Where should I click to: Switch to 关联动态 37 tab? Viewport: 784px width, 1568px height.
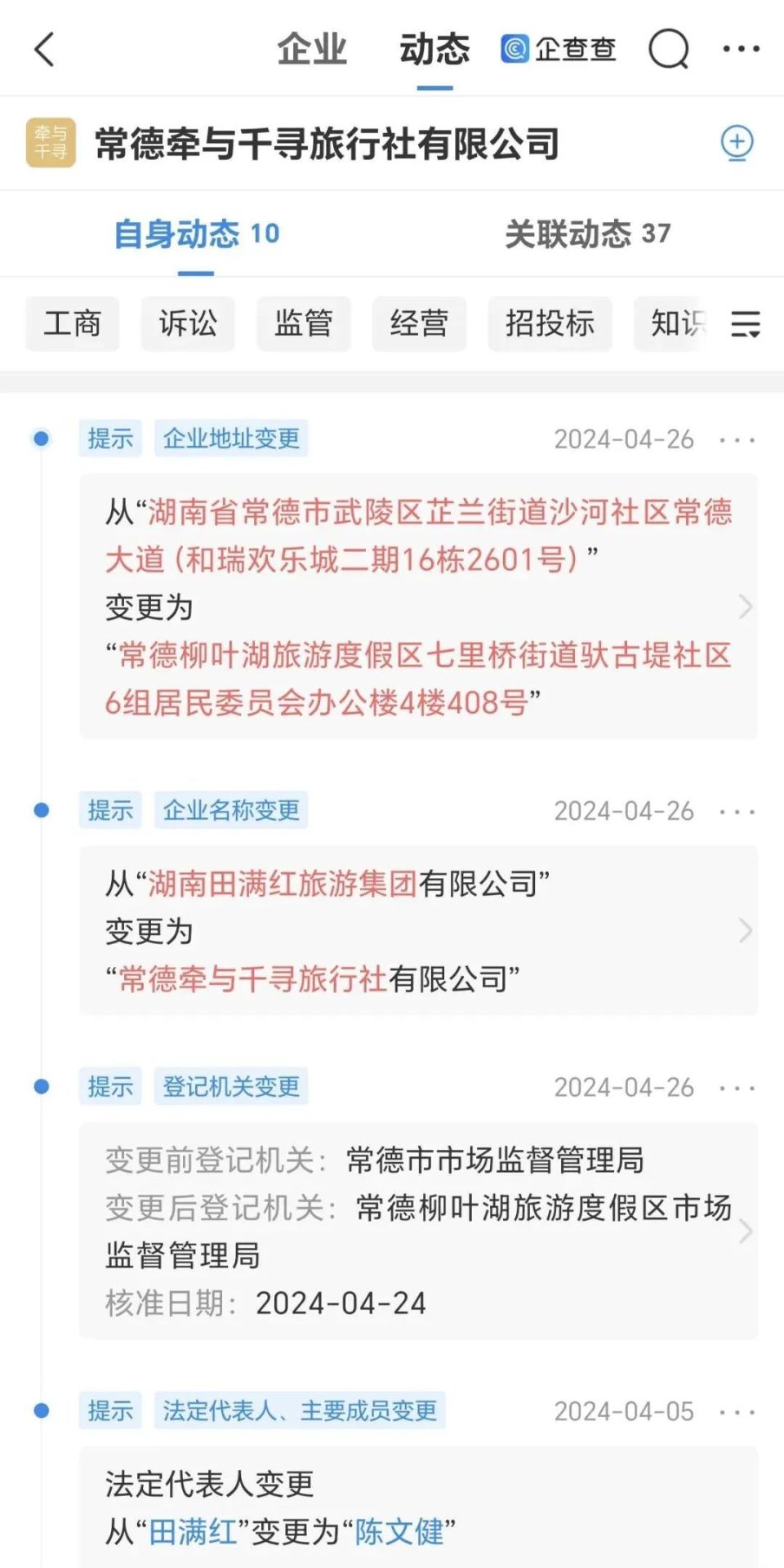tap(587, 234)
